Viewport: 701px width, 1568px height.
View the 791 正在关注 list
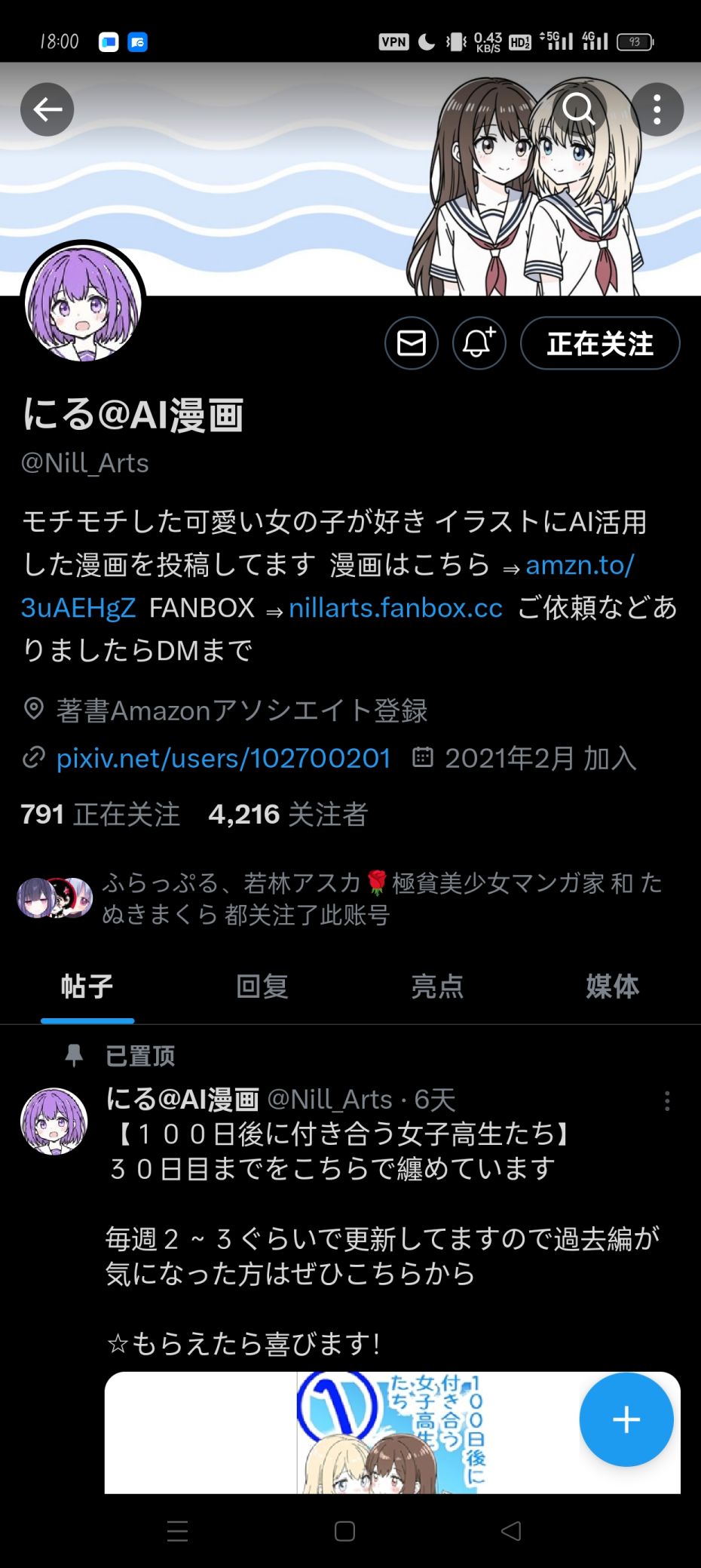100,815
